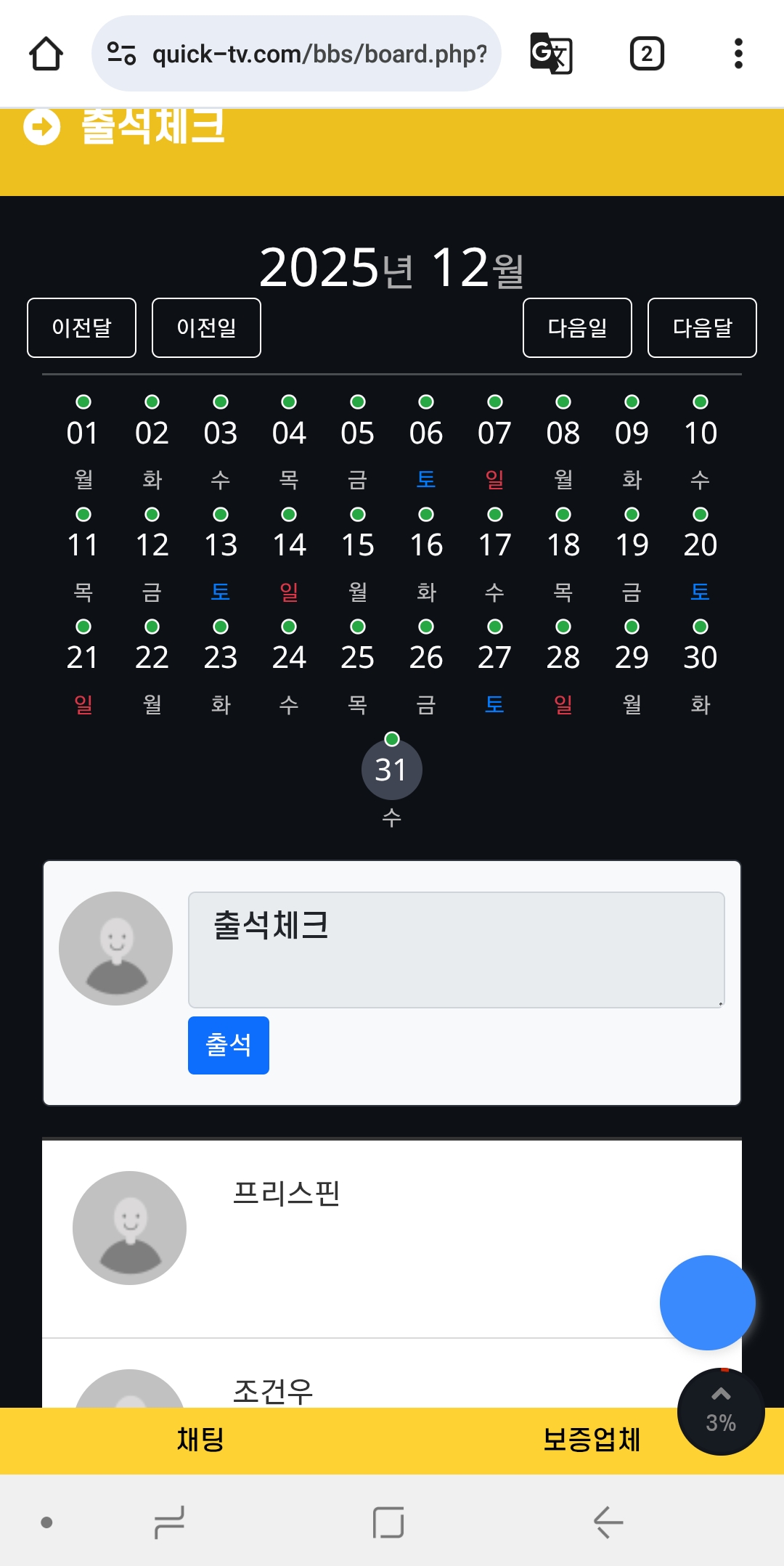Open the Google Translate icon
This screenshot has width=784, height=1566.
coord(551,54)
